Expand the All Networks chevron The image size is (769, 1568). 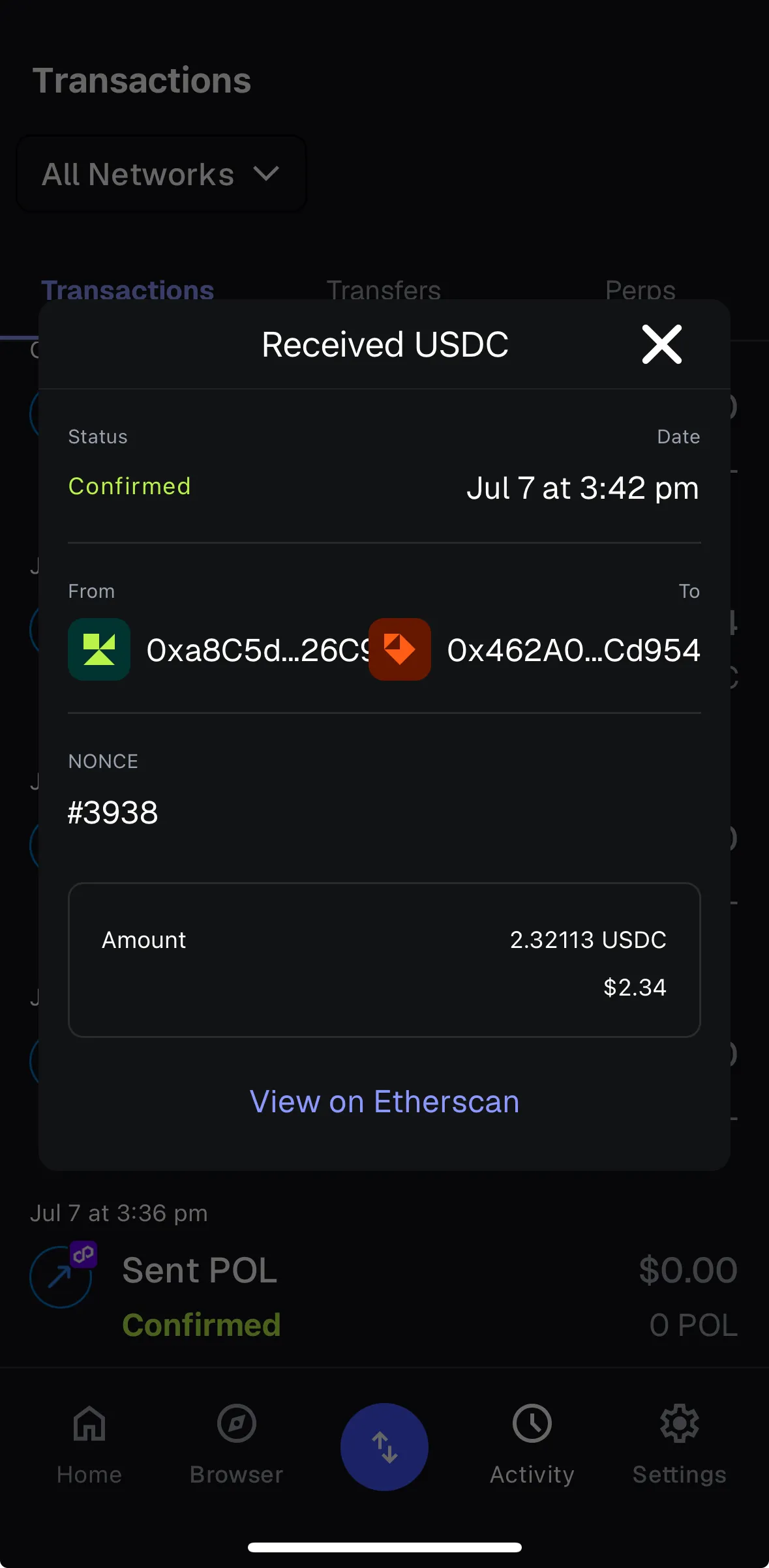pos(267,173)
